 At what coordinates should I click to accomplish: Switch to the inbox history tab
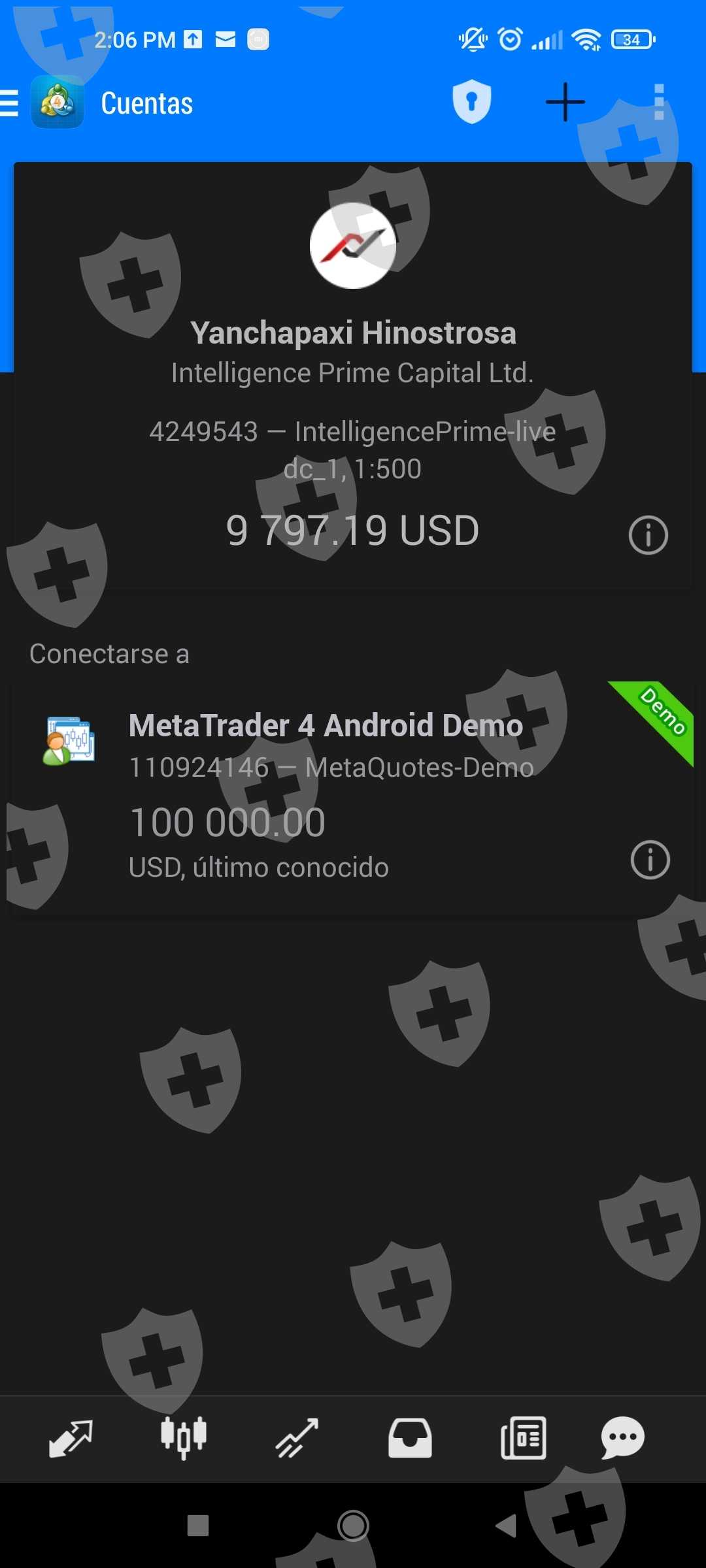(410, 1439)
